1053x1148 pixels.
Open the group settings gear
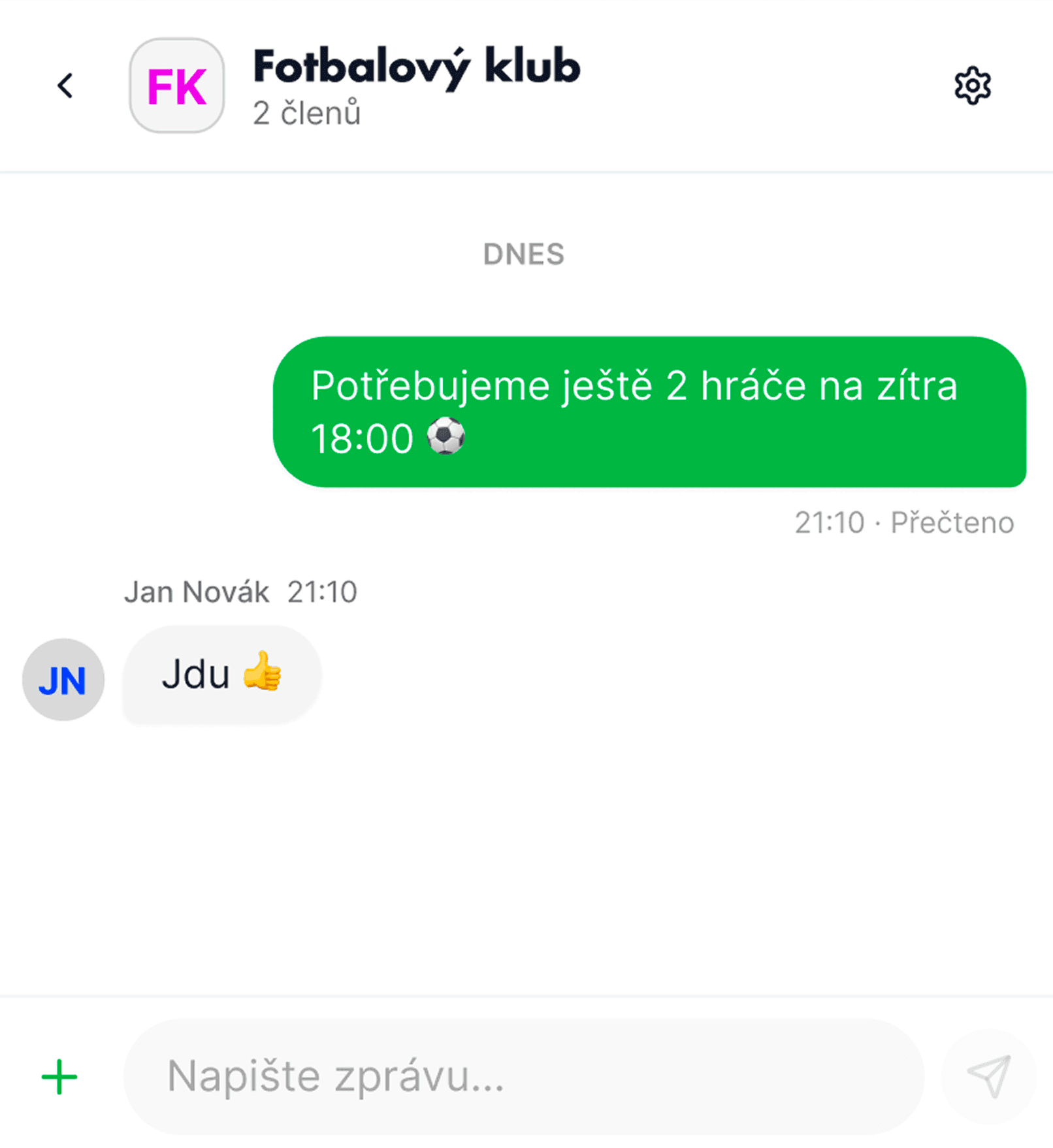click(971, 86)
